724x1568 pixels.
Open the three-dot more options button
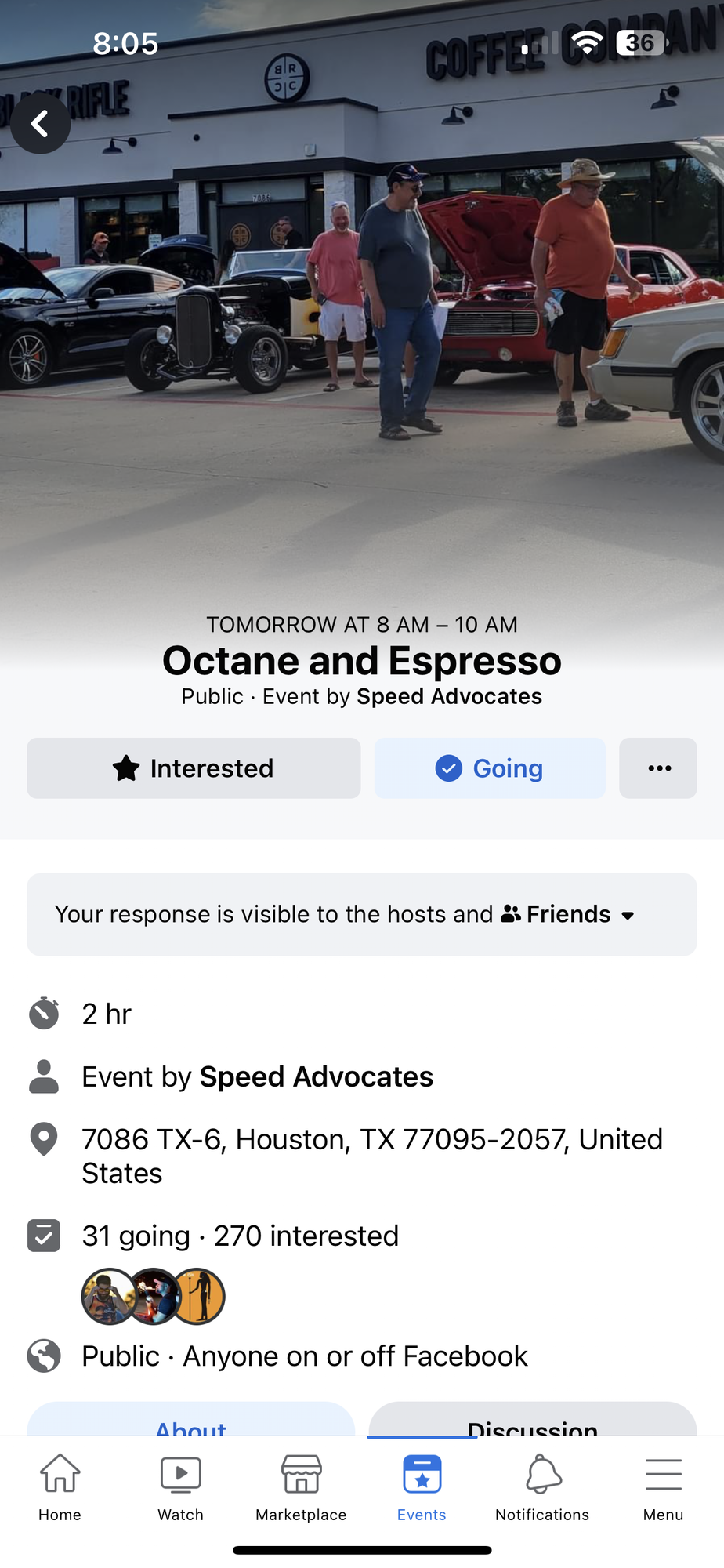point(658,768)
